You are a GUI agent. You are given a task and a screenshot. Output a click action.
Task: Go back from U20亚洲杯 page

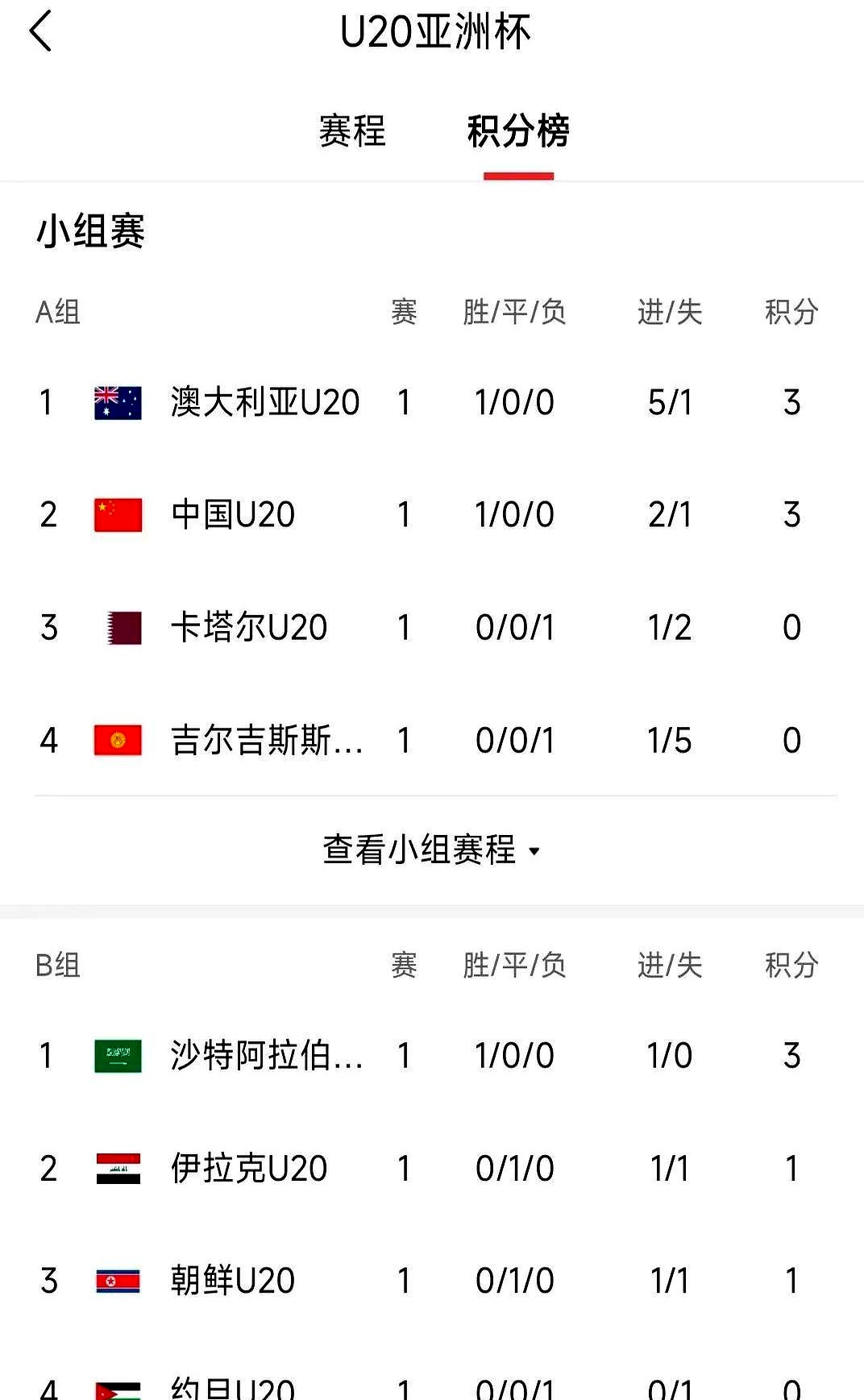40,32
